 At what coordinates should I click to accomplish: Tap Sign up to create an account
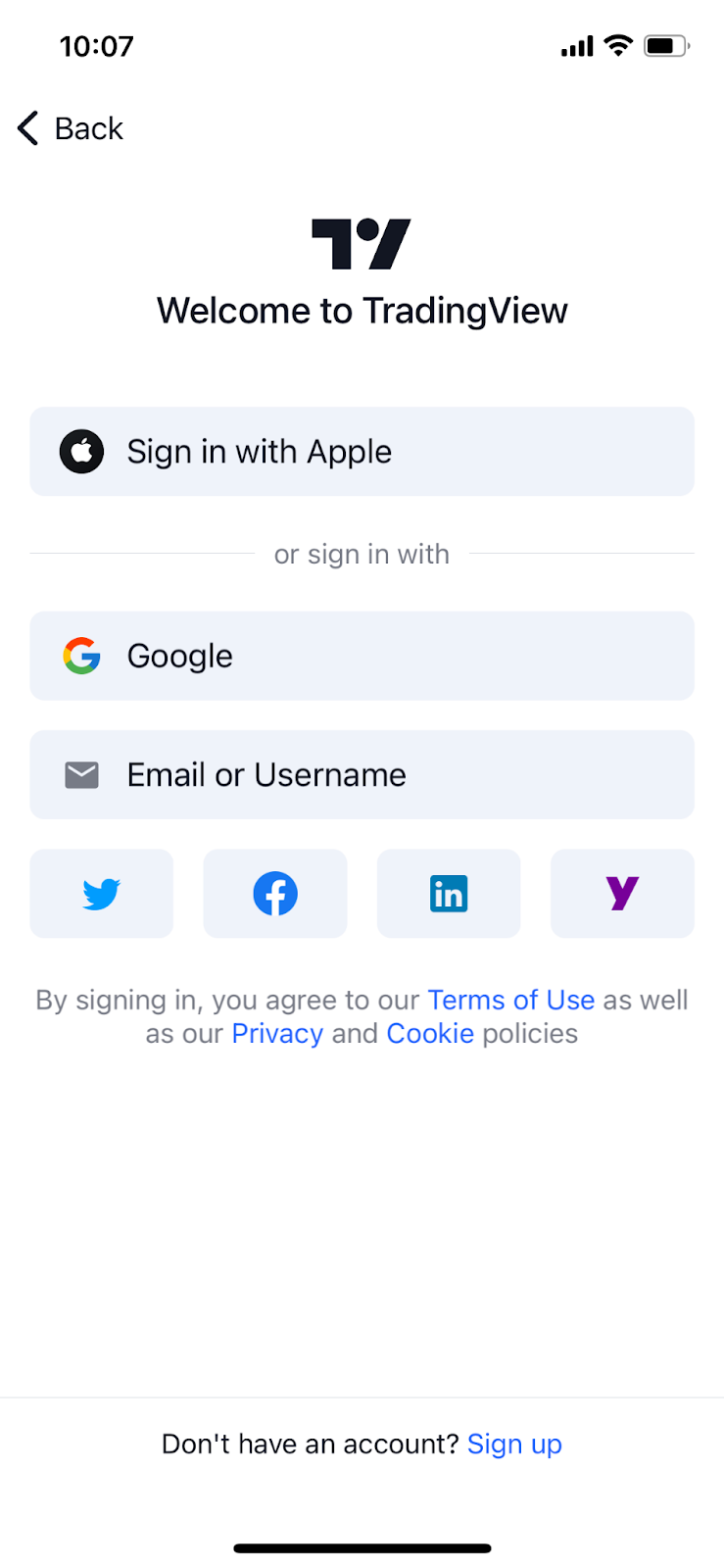coord(514,1445)
